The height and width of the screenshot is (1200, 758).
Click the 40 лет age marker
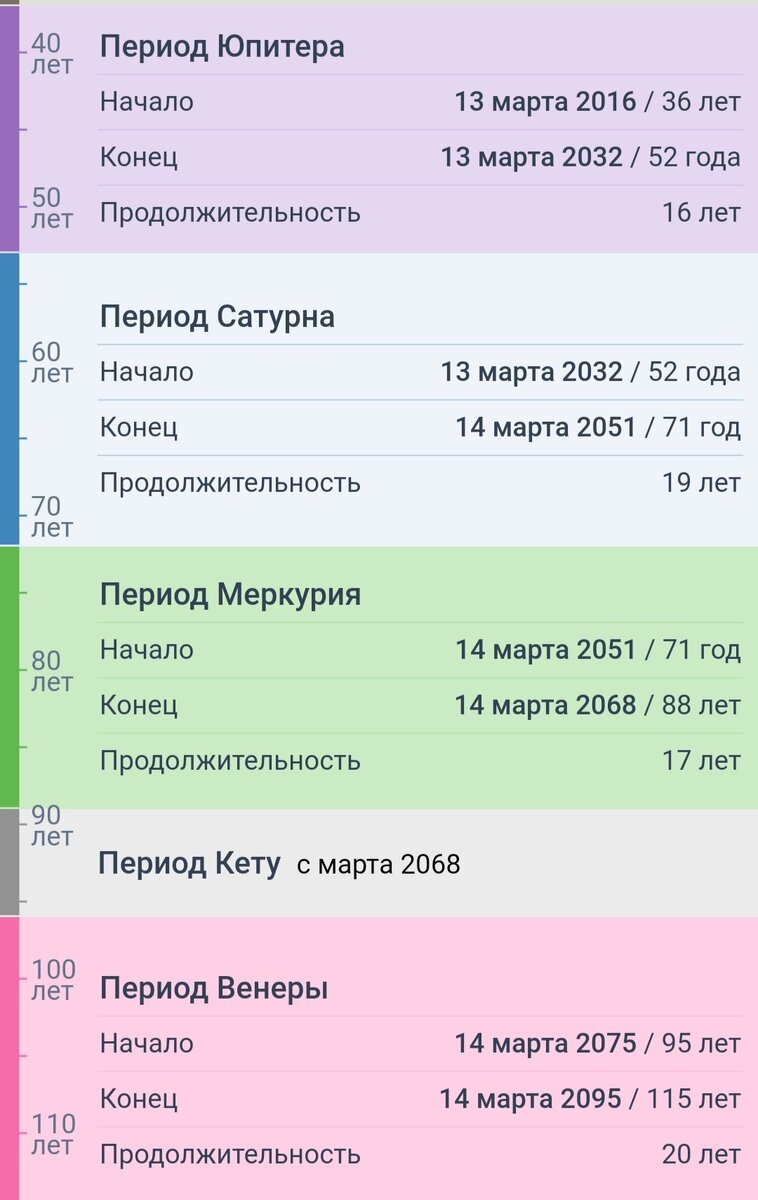pyautogui.click(x=52, y=54)
